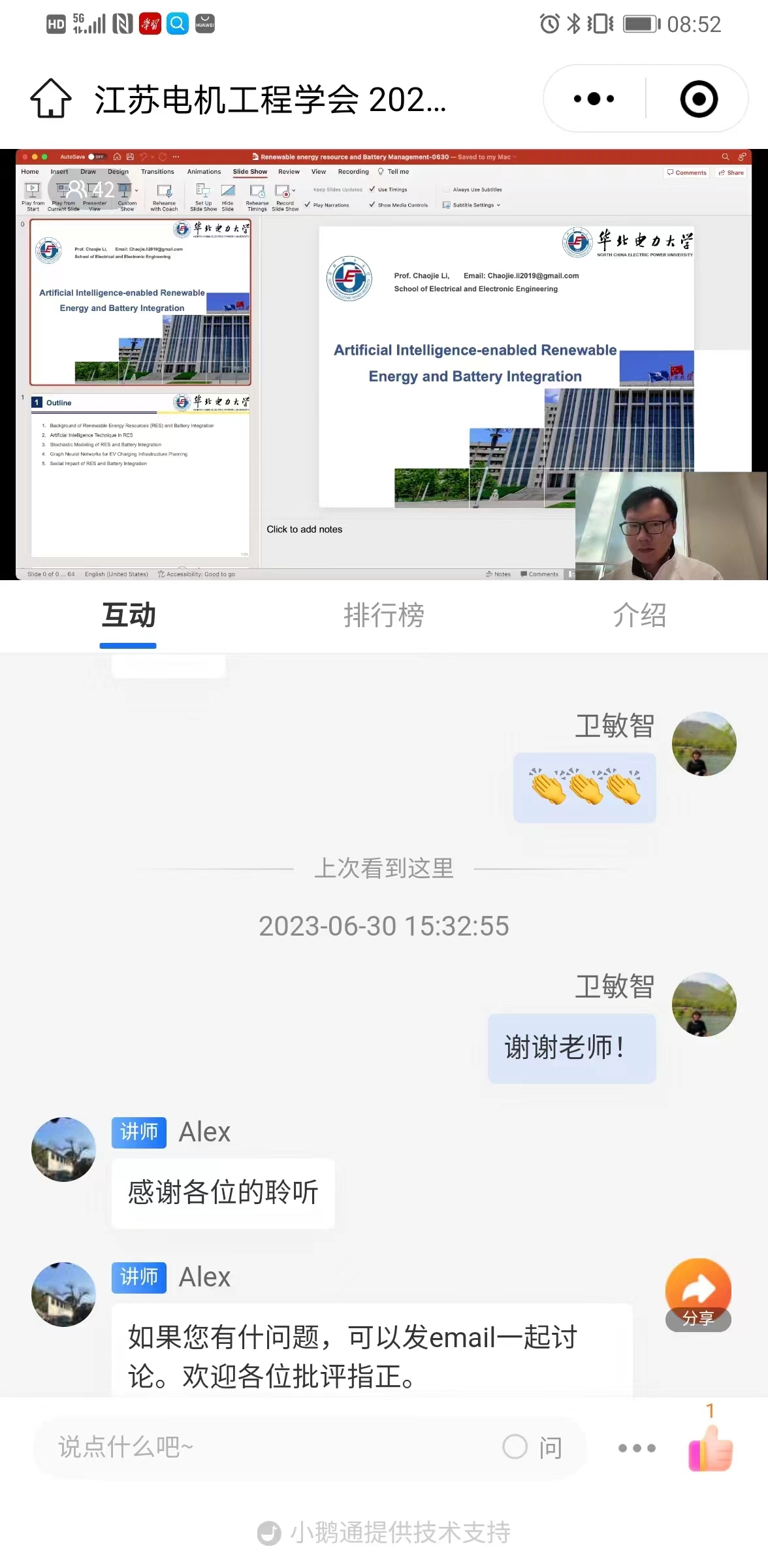Toggle the 问 question option
This screenshot has height=1568, width=768.
tap(532, 1448)
